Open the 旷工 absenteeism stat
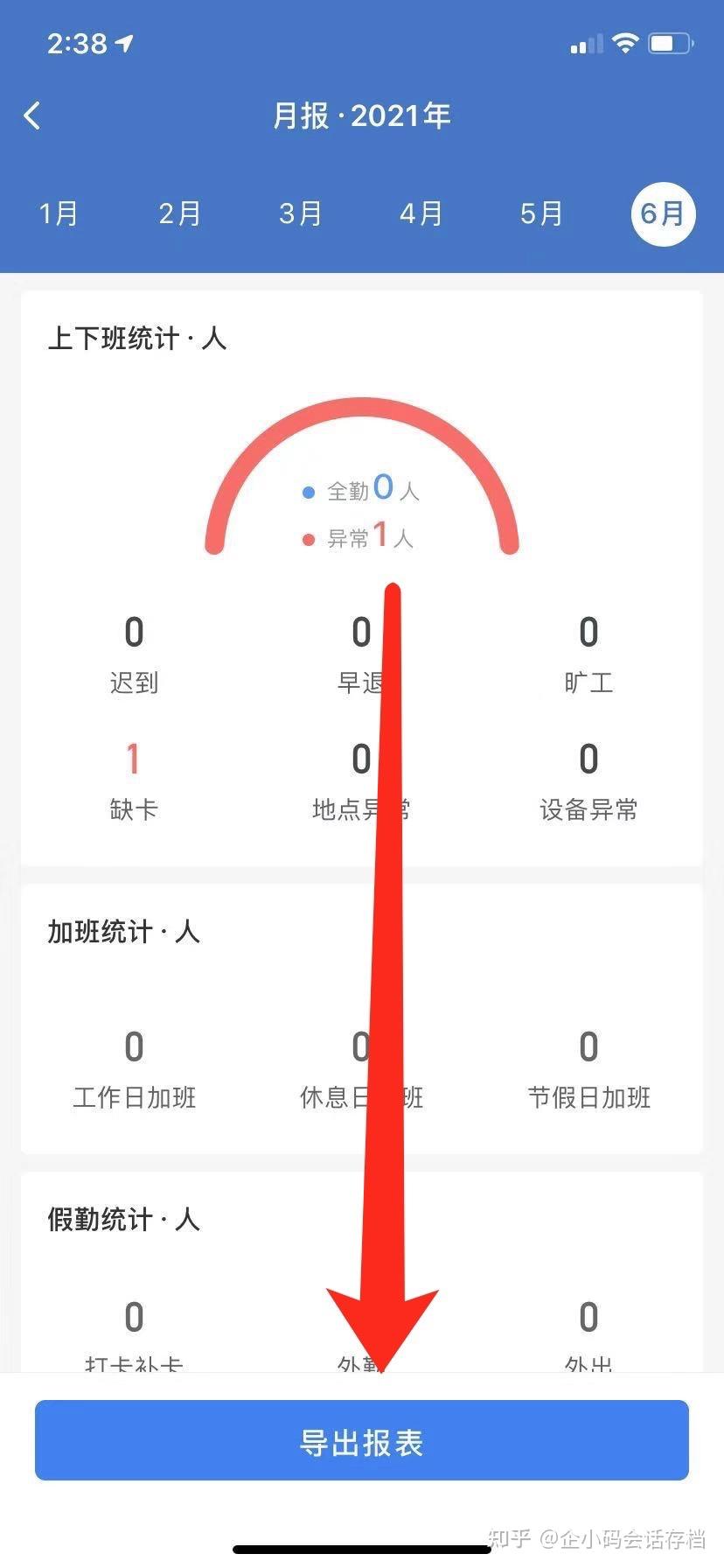 coord(588,654)
